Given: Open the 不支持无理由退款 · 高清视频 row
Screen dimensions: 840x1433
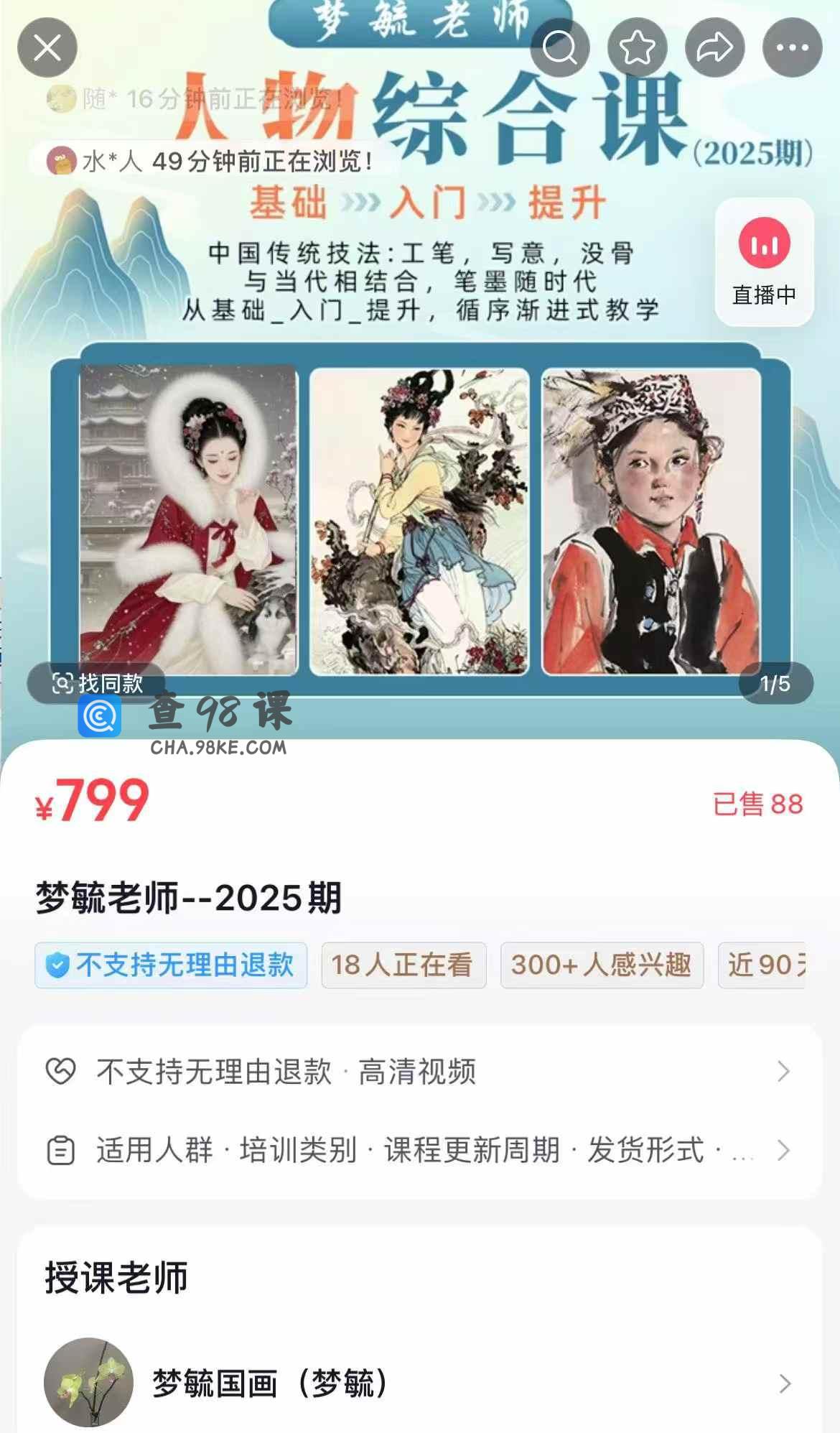Looking at the screenshot, I should click(x=419, y=1072).
